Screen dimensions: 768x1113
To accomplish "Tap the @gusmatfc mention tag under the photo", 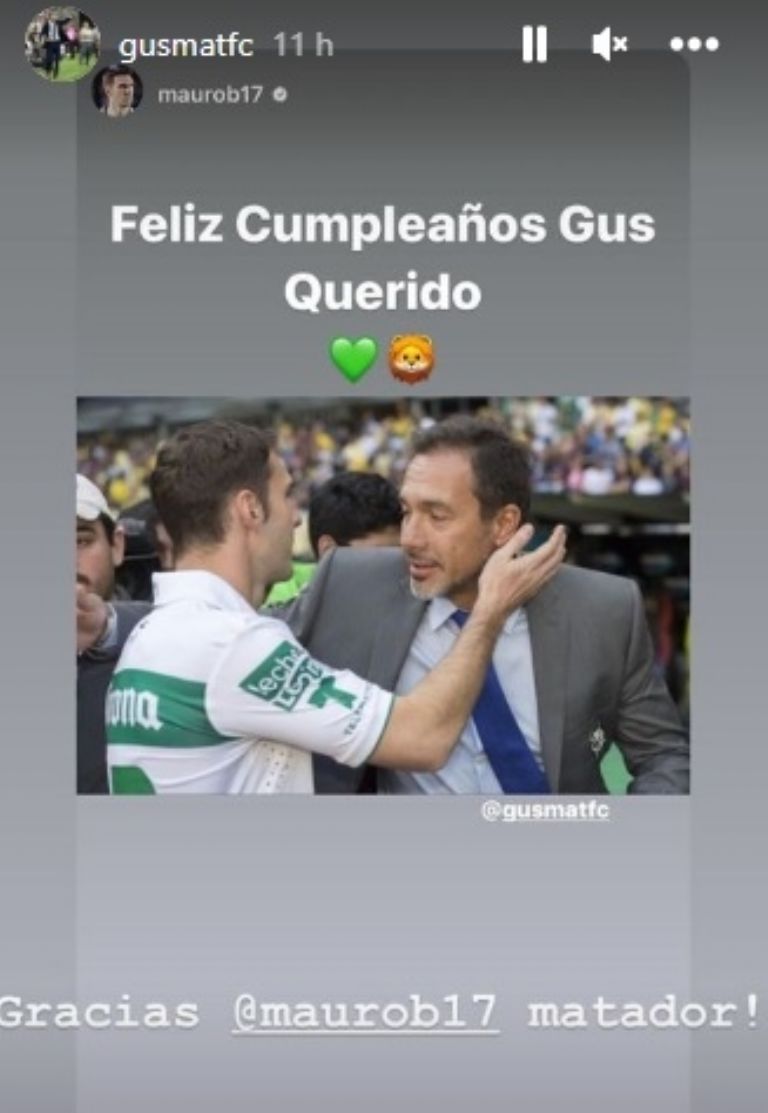I will tap(545, 811).
